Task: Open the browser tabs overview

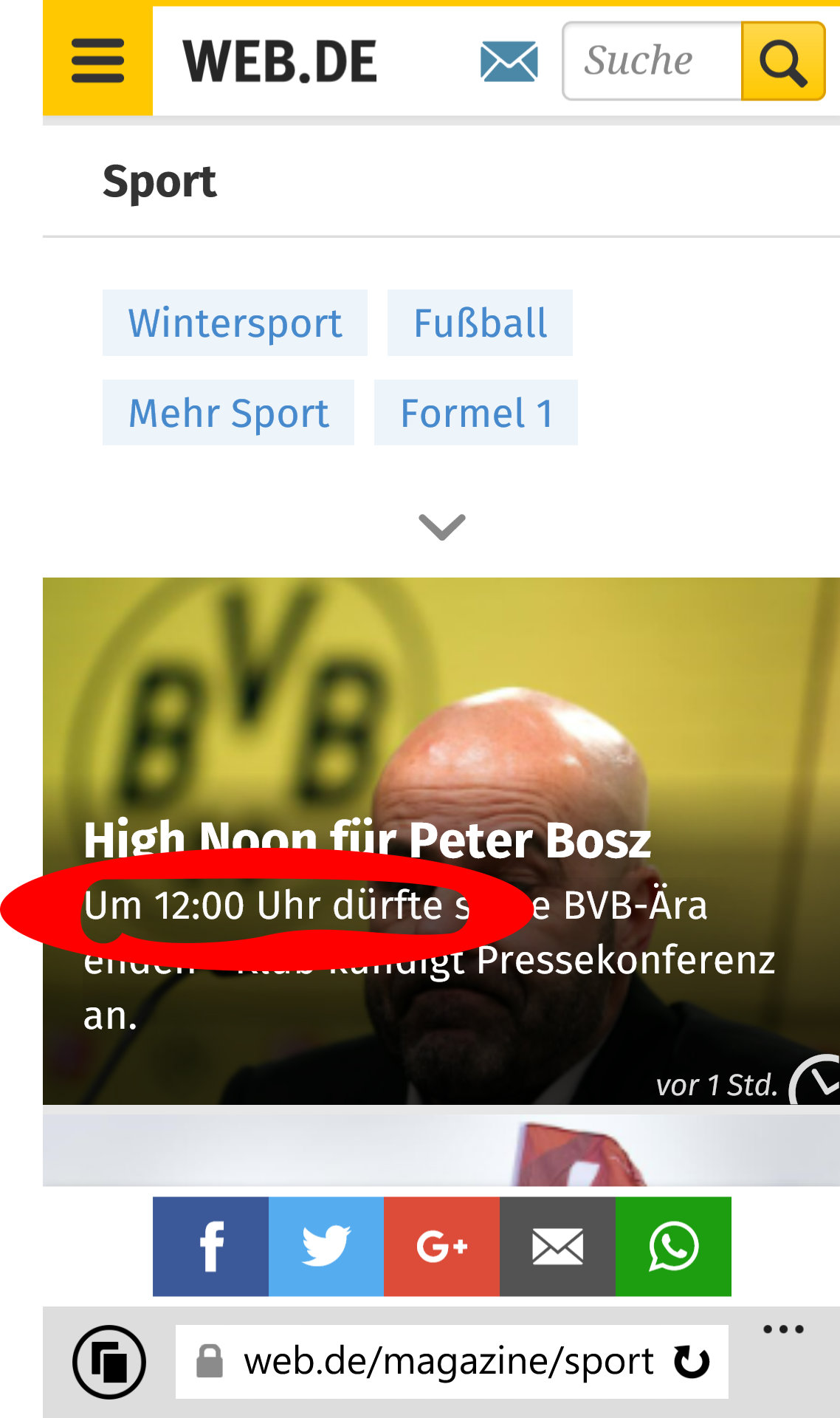Action: tap(109, 1362)
